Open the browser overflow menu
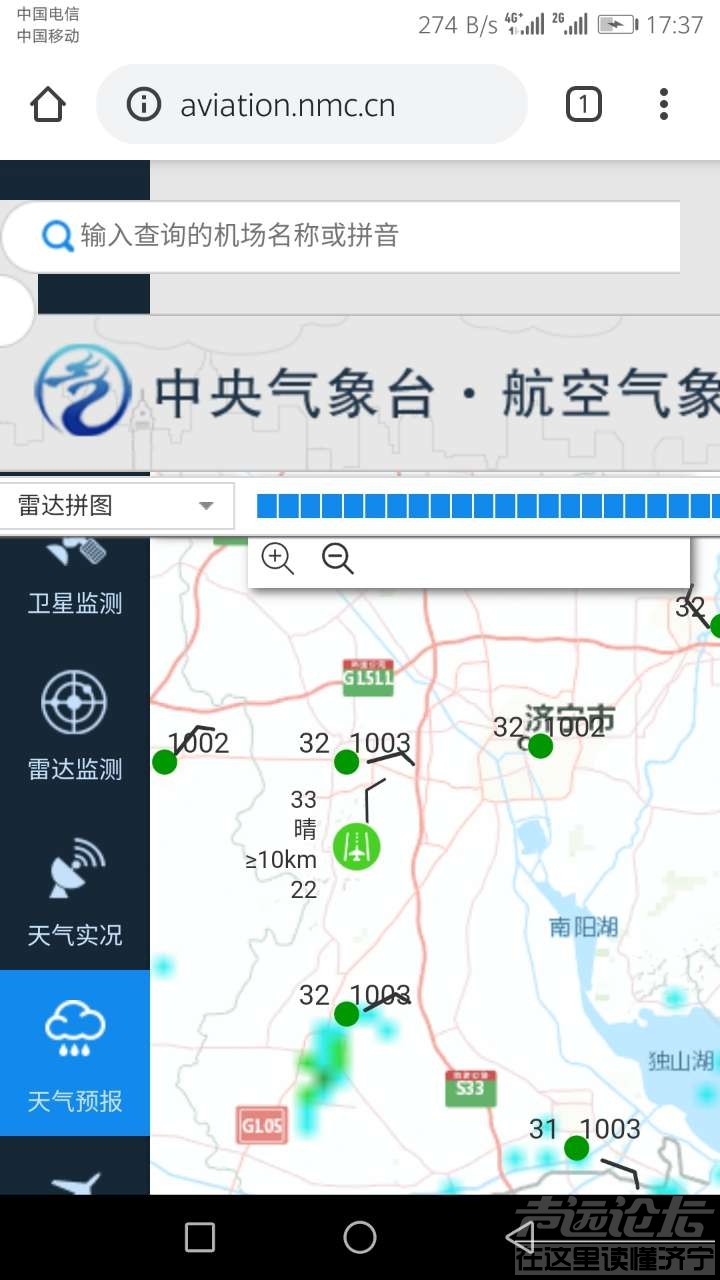720x1280 pixels. (664, 105)
